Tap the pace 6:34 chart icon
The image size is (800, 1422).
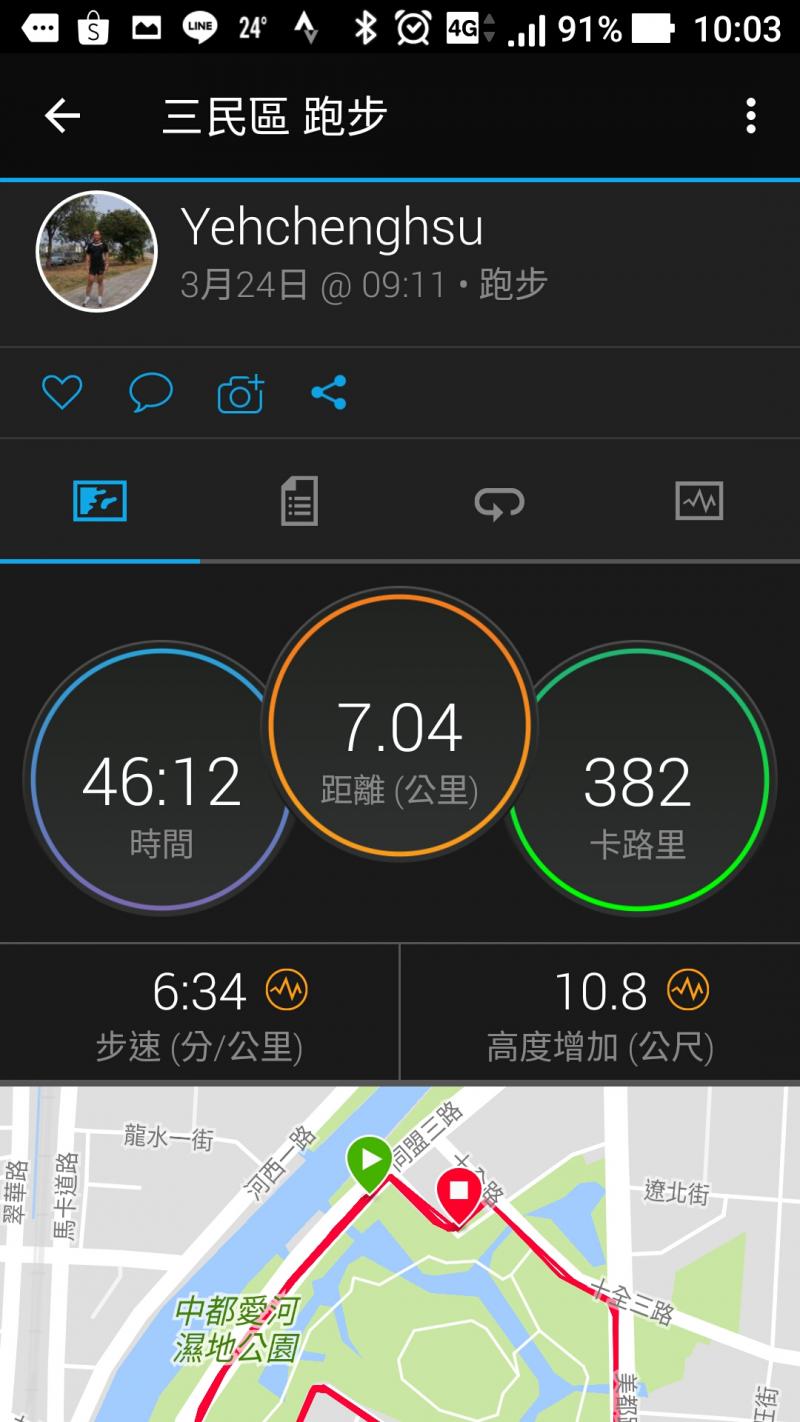pyautogui.click(x=287, y=991)
